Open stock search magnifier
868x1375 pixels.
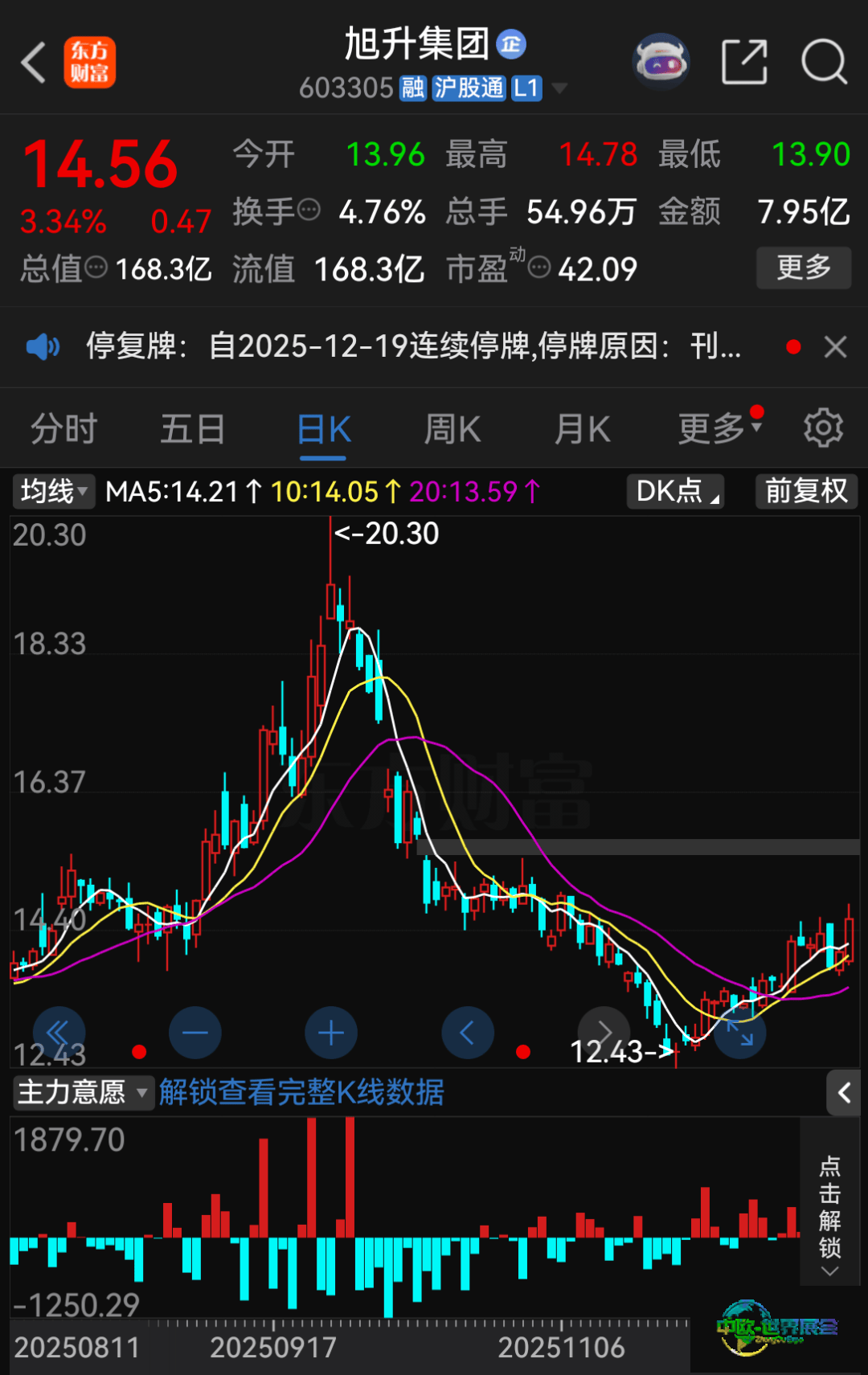[824, 62]
